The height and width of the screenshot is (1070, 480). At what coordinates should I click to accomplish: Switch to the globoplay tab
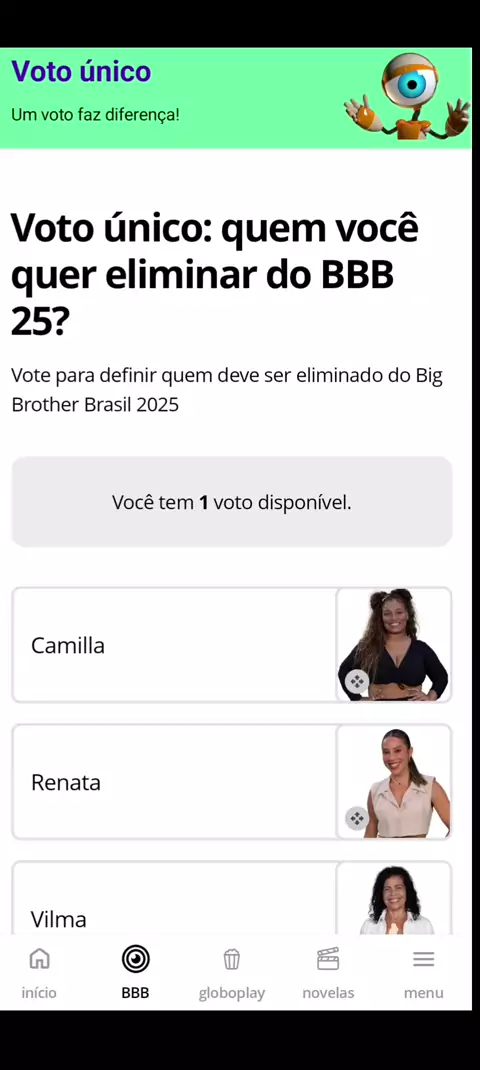[232, 973]
